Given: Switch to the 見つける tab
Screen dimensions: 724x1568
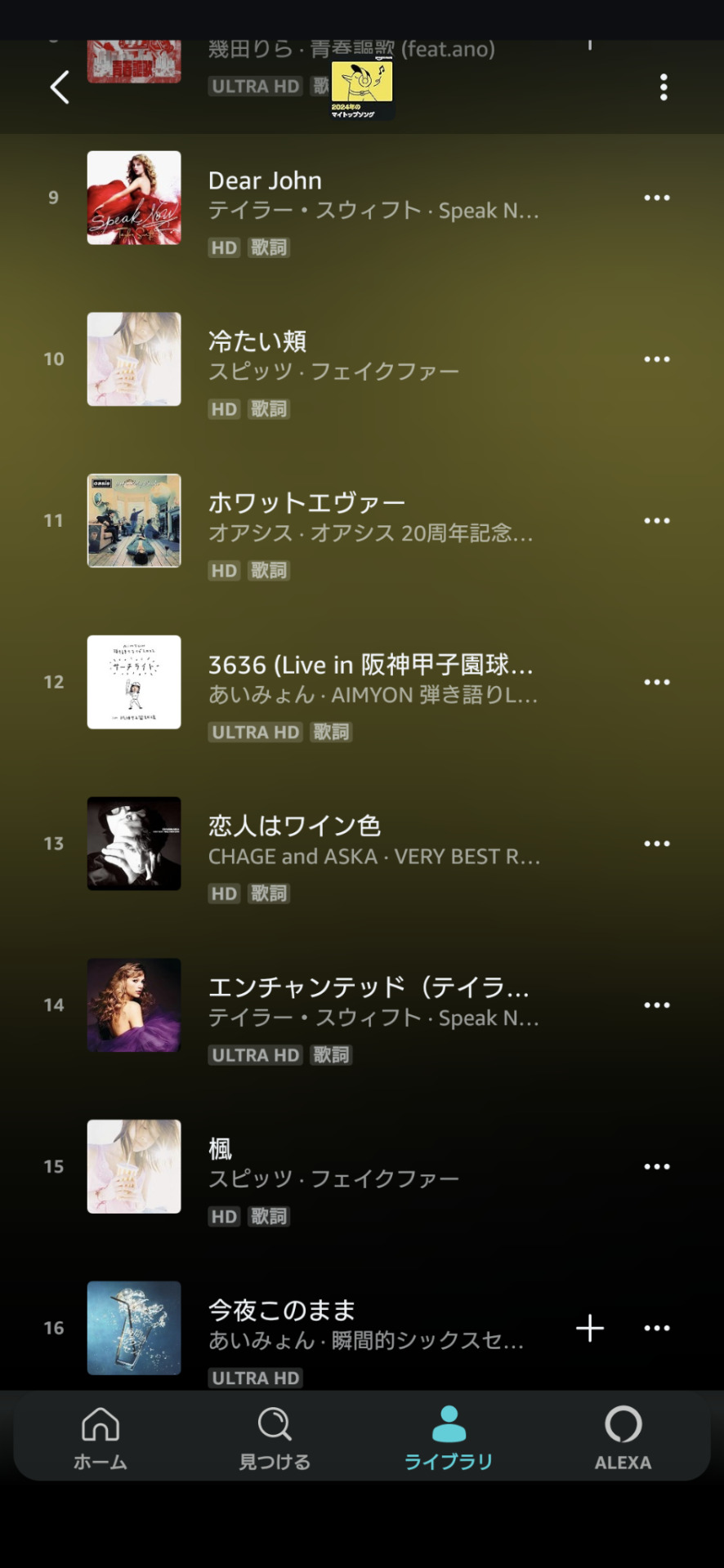Looking at the screenshot, I should 275,1438.
